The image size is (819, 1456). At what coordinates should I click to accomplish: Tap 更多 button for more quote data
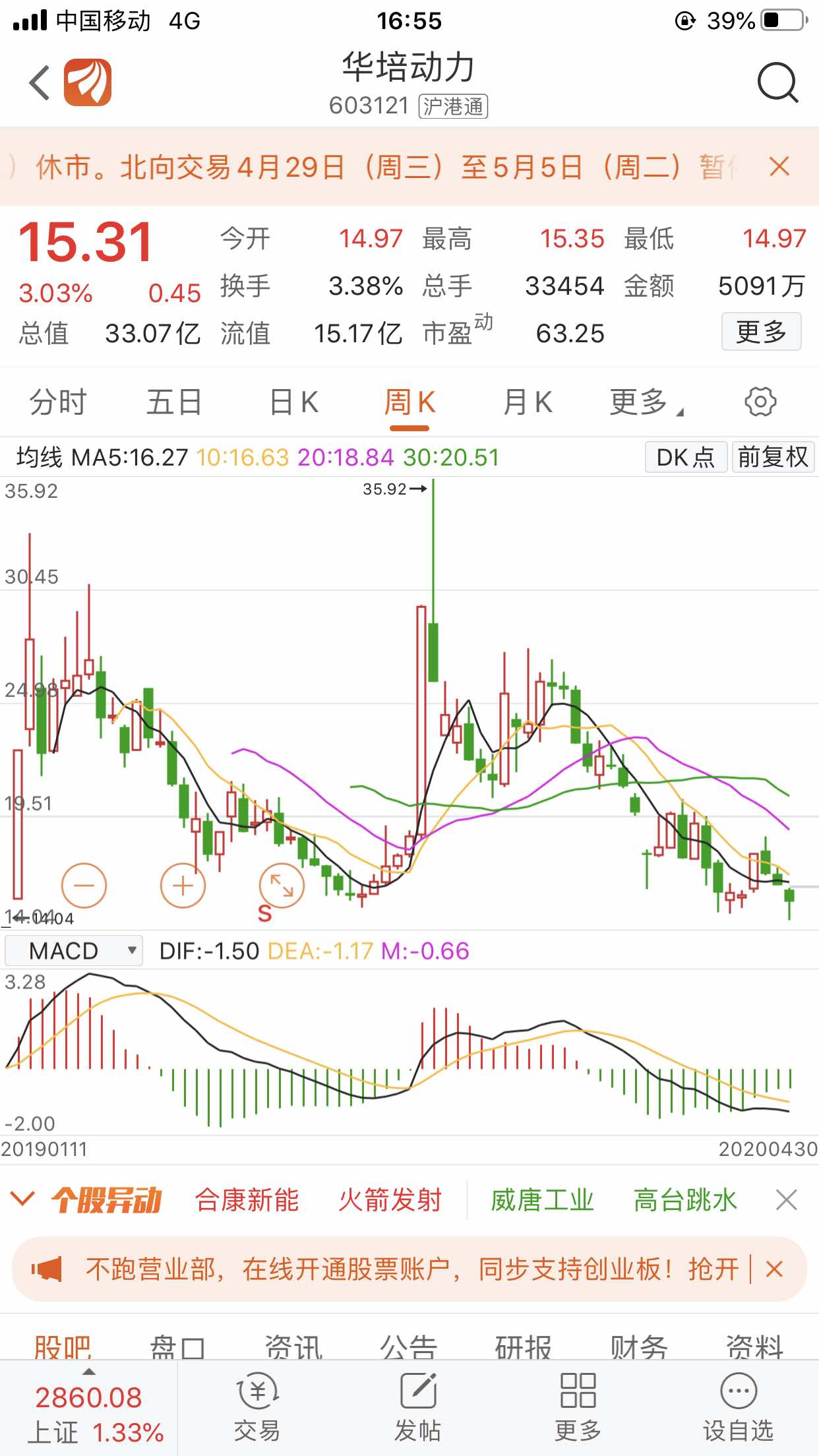pyautogui.click(x=761, y=332)
